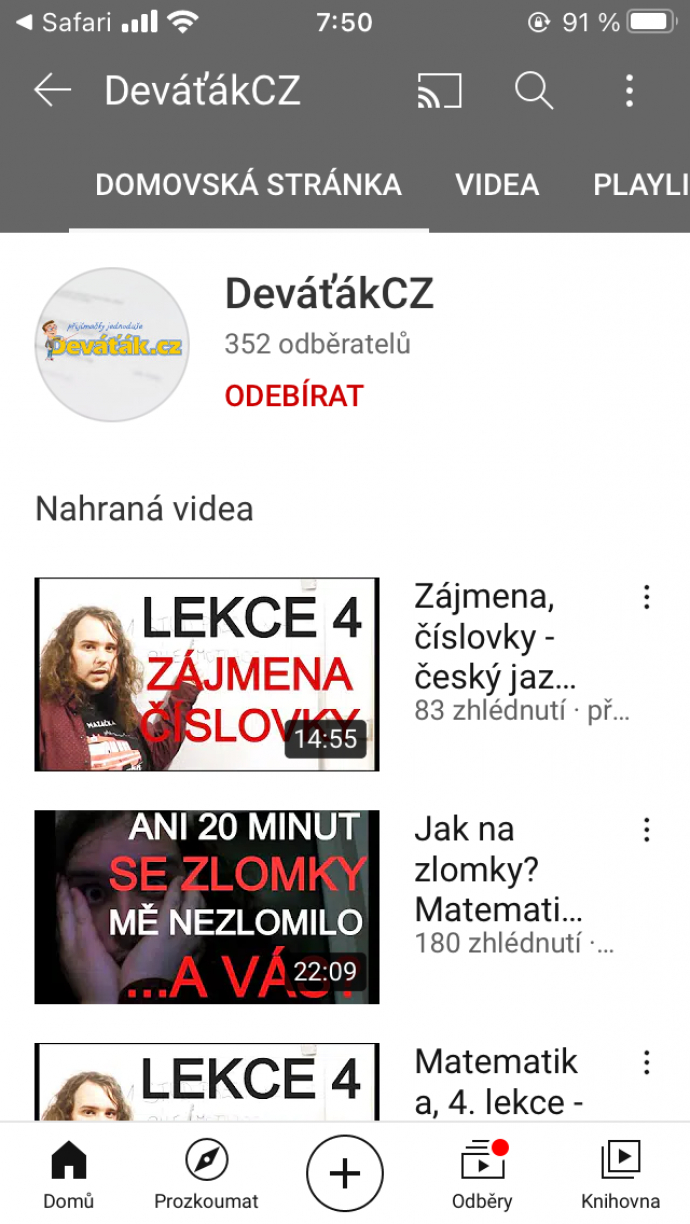Open options for Matematika, 4. lekce video
This screenshot has height=1224, width=690.
(647, 1062)
